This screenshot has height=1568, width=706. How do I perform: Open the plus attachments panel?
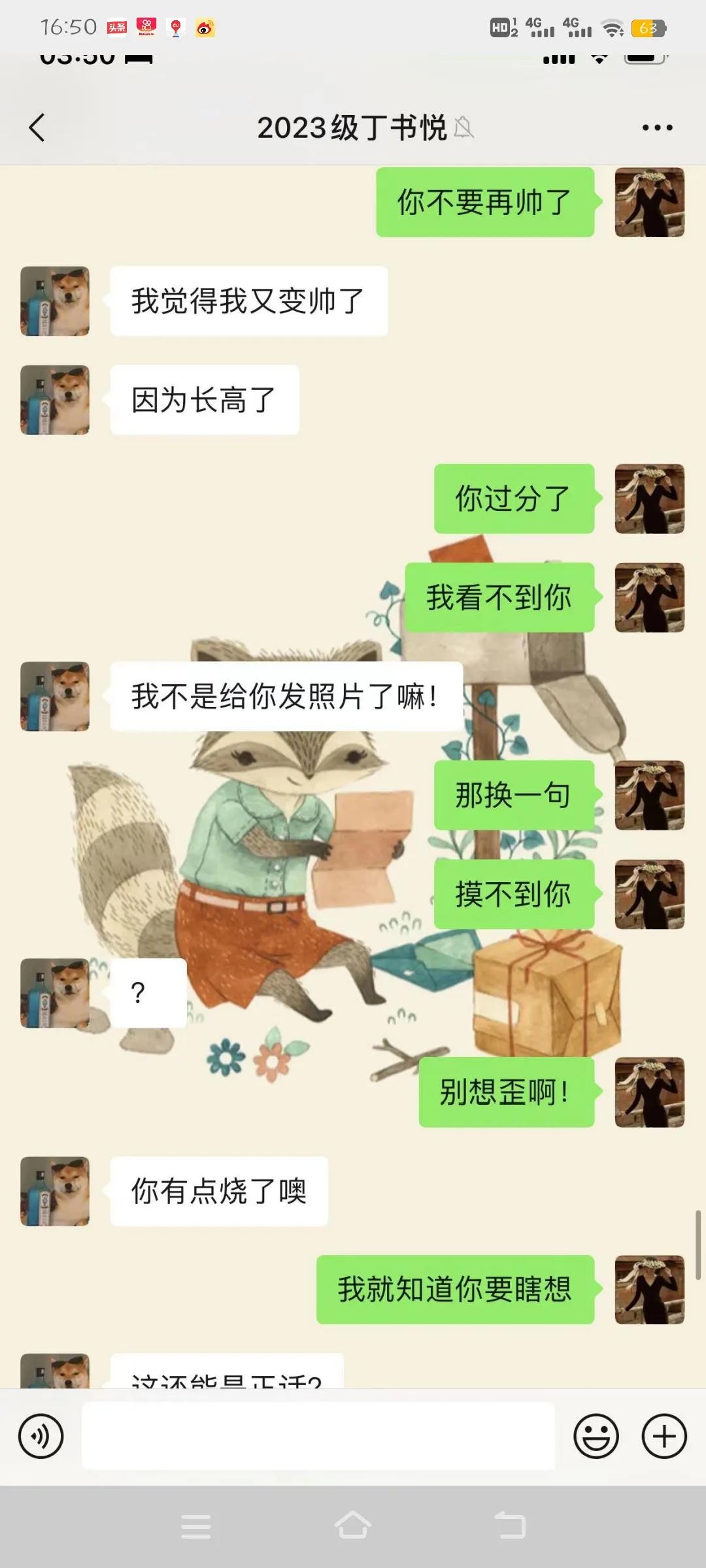(x=664, y=1437)
